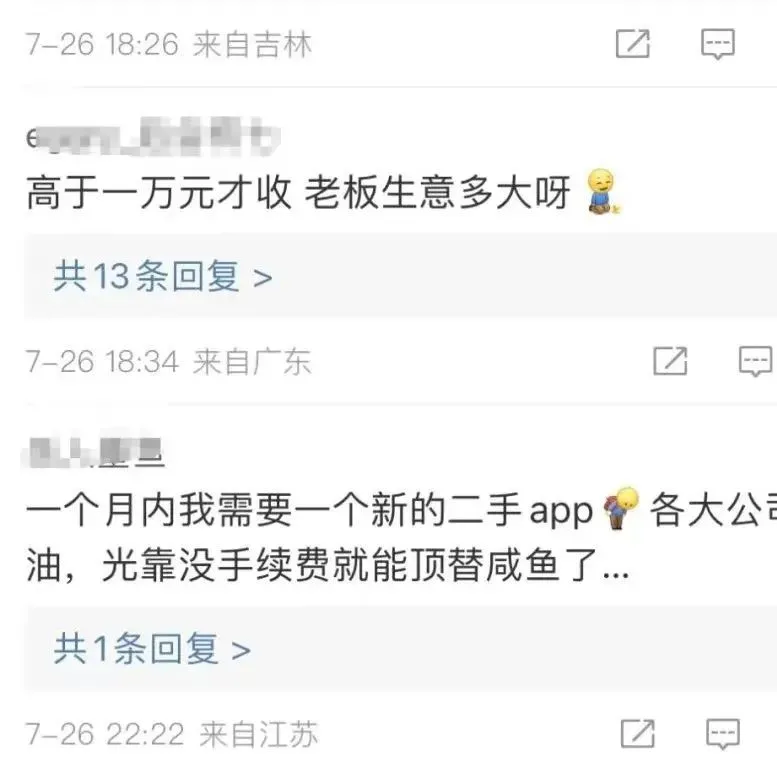
Task: Repost the 7-26 22:22 comment from 江苏
Action: (637, 733)
